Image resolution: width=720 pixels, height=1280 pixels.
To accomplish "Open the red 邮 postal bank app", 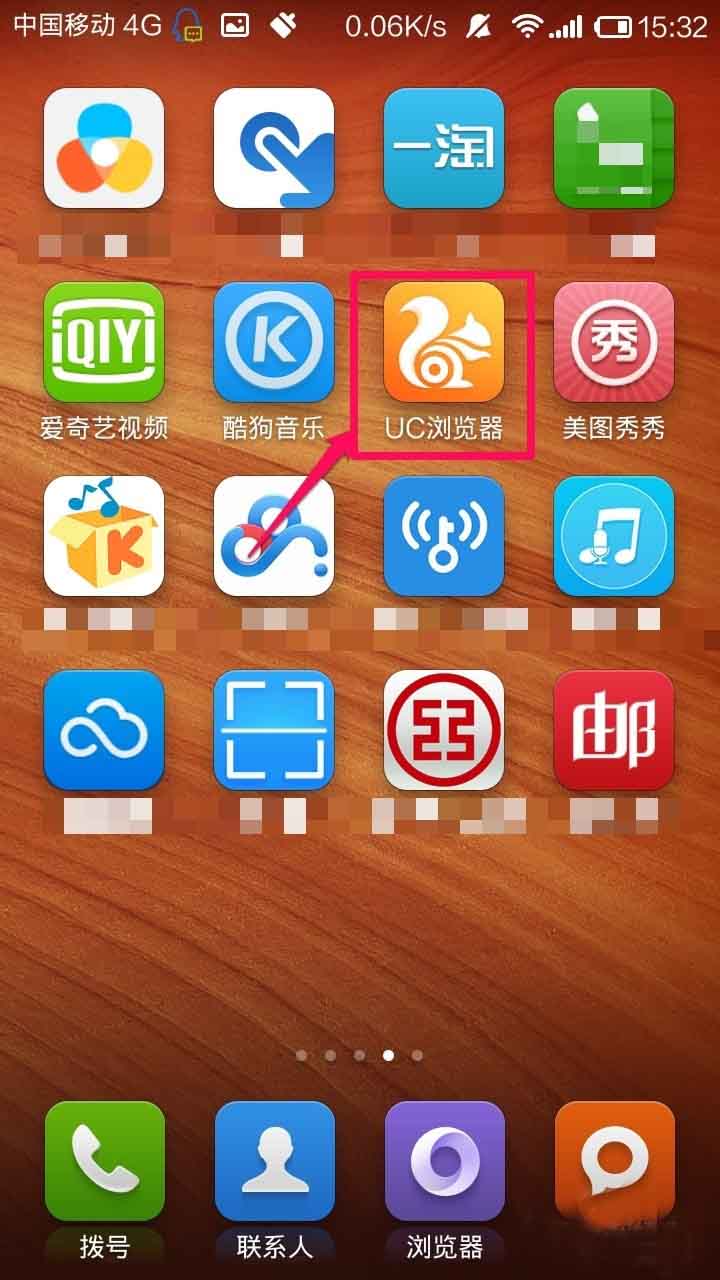I will pyautogui.click(x=614, y=730).
